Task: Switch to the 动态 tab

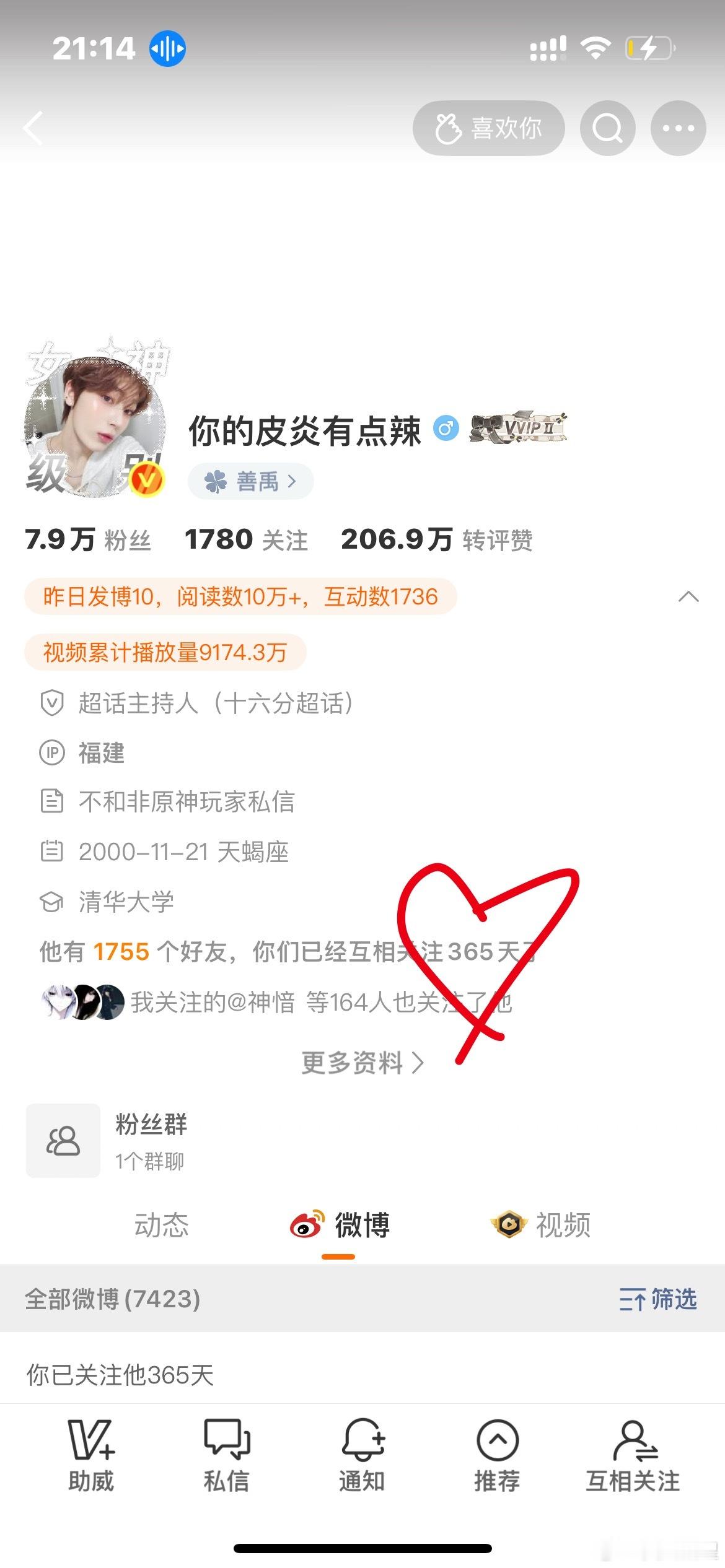Action: pos(161,1226)
